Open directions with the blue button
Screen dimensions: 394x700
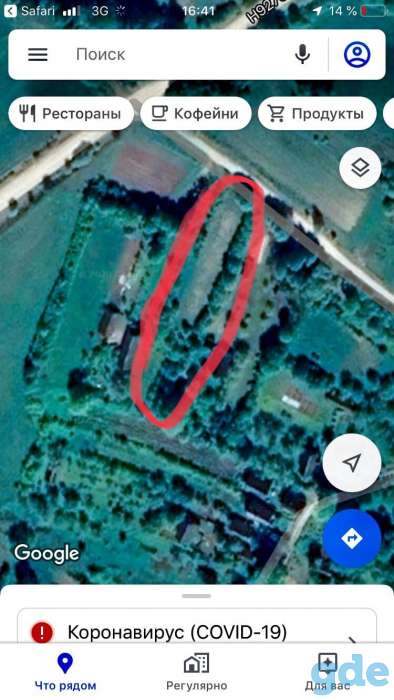coord(352,538)
